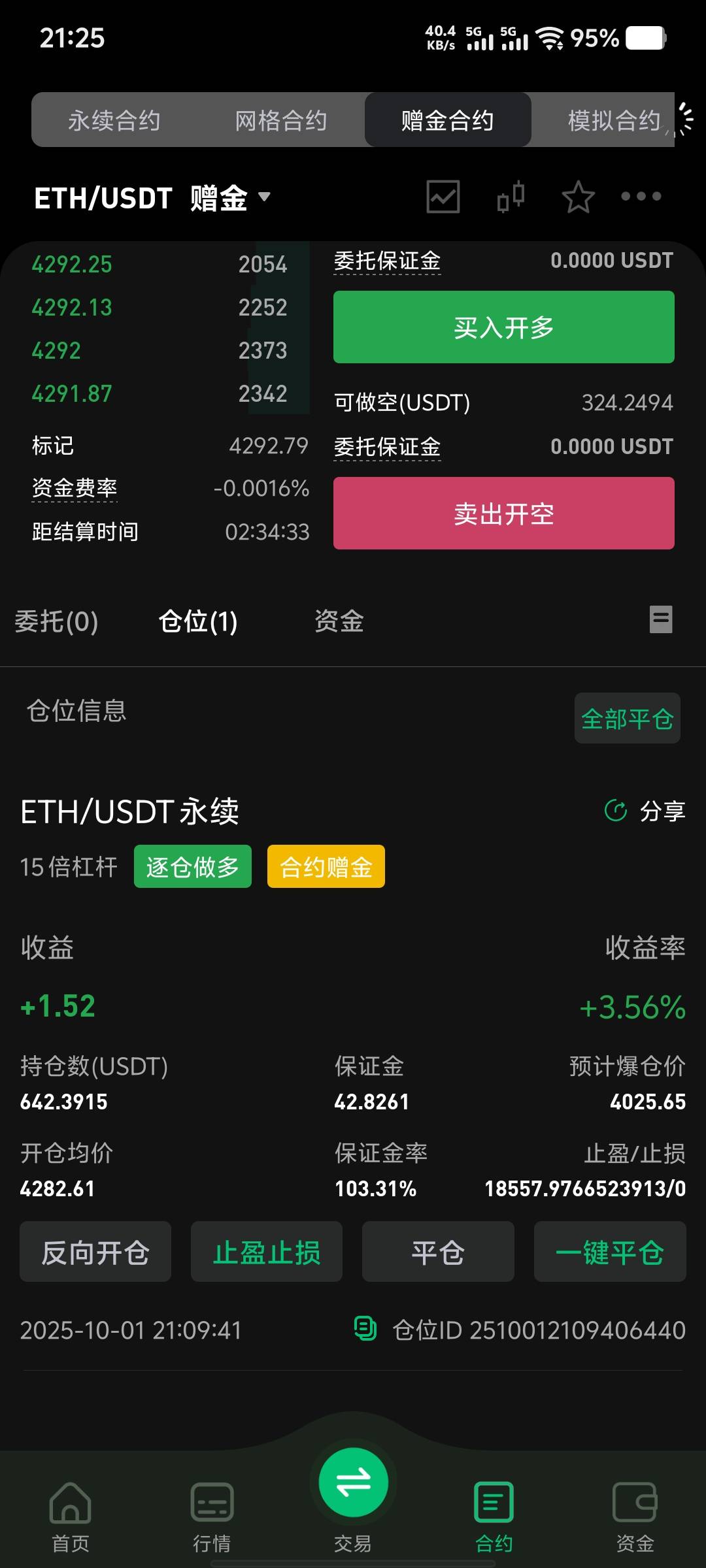The image size is (706, 1568).
Task: Switch to the 委托(0) tab
Action: tap(56, 621)
